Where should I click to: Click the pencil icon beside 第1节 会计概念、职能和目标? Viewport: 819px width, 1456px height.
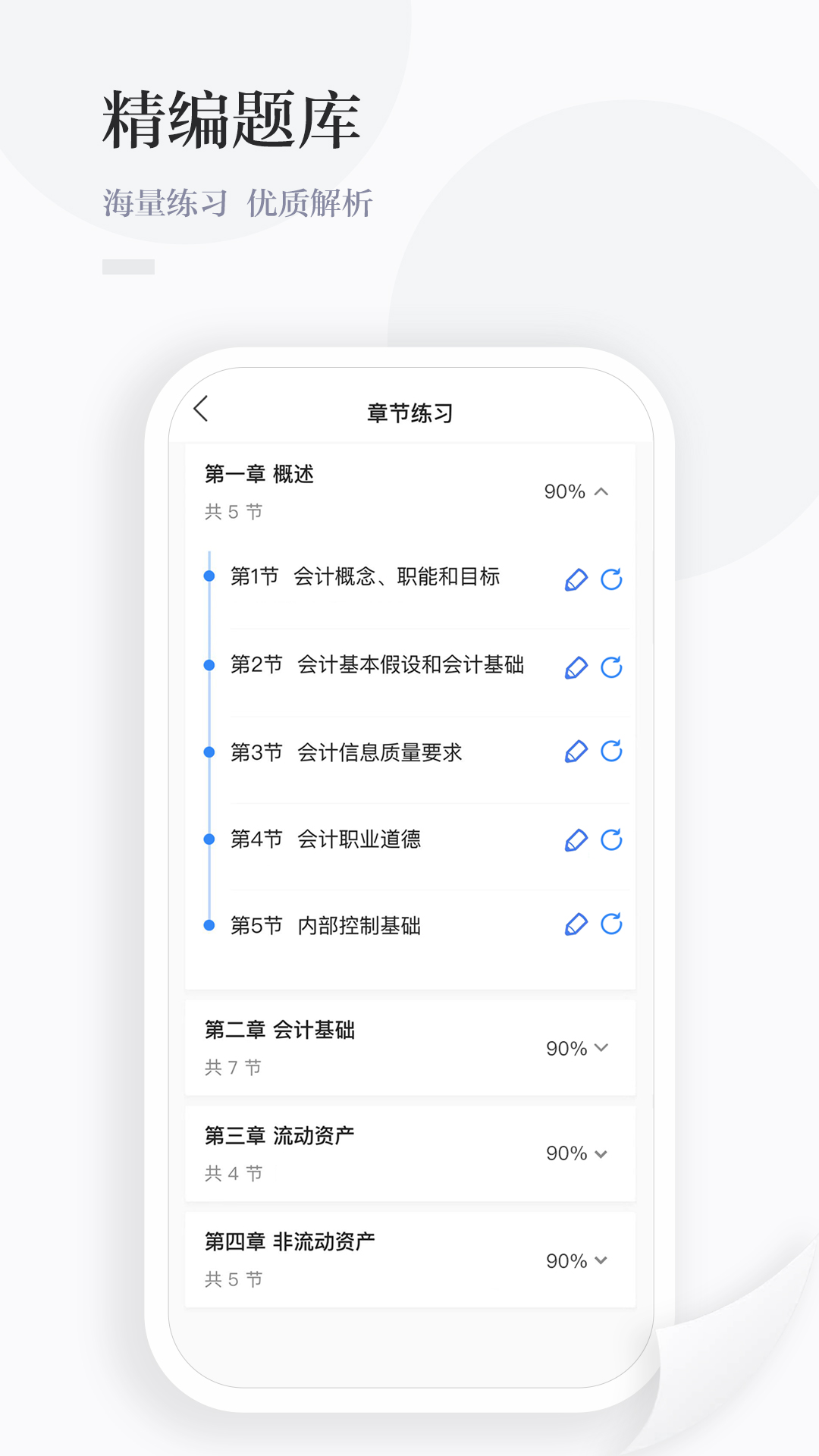(577, 579)
